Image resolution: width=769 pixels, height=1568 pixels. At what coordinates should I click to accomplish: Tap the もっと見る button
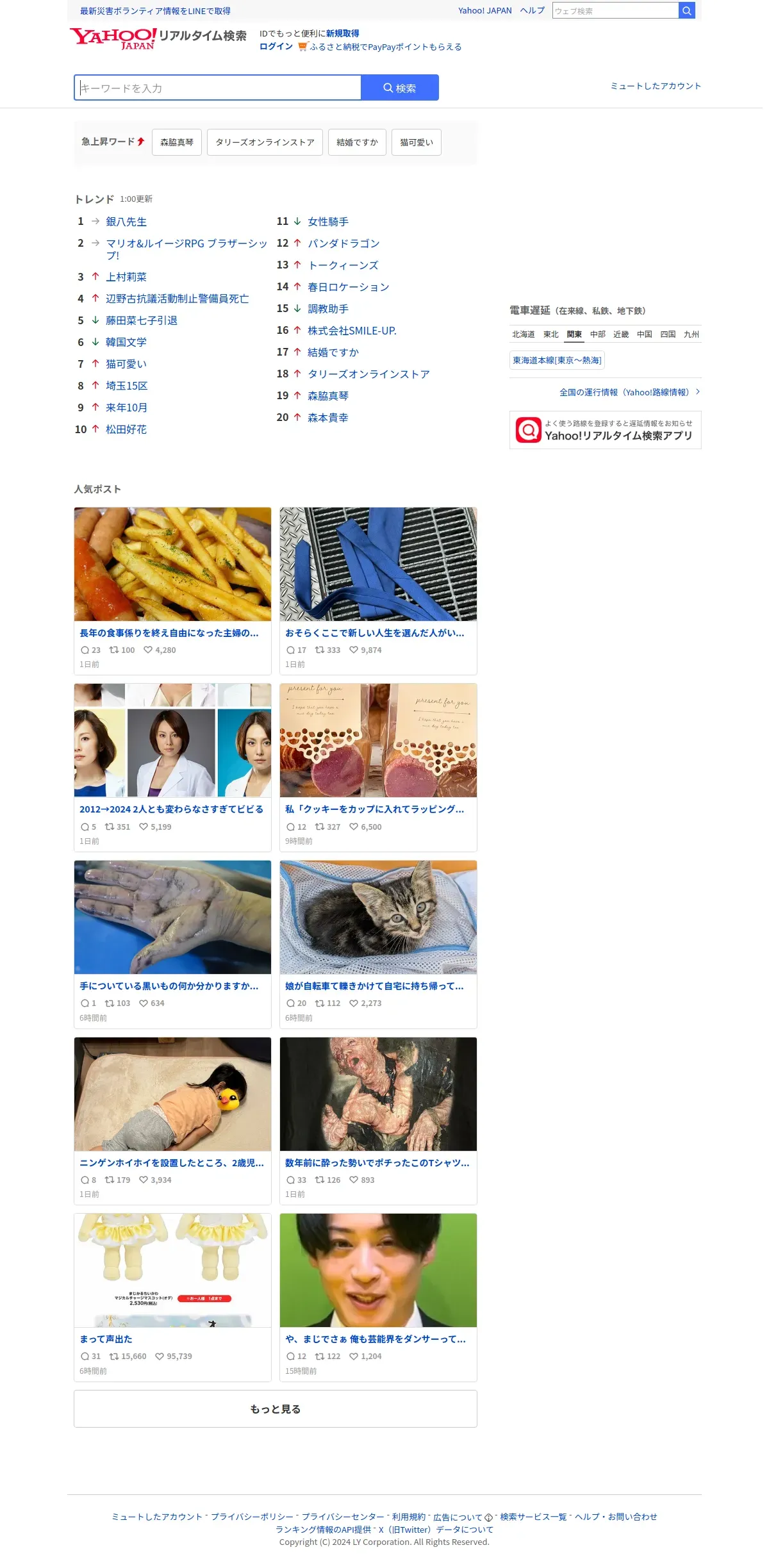pos(276,1408)
